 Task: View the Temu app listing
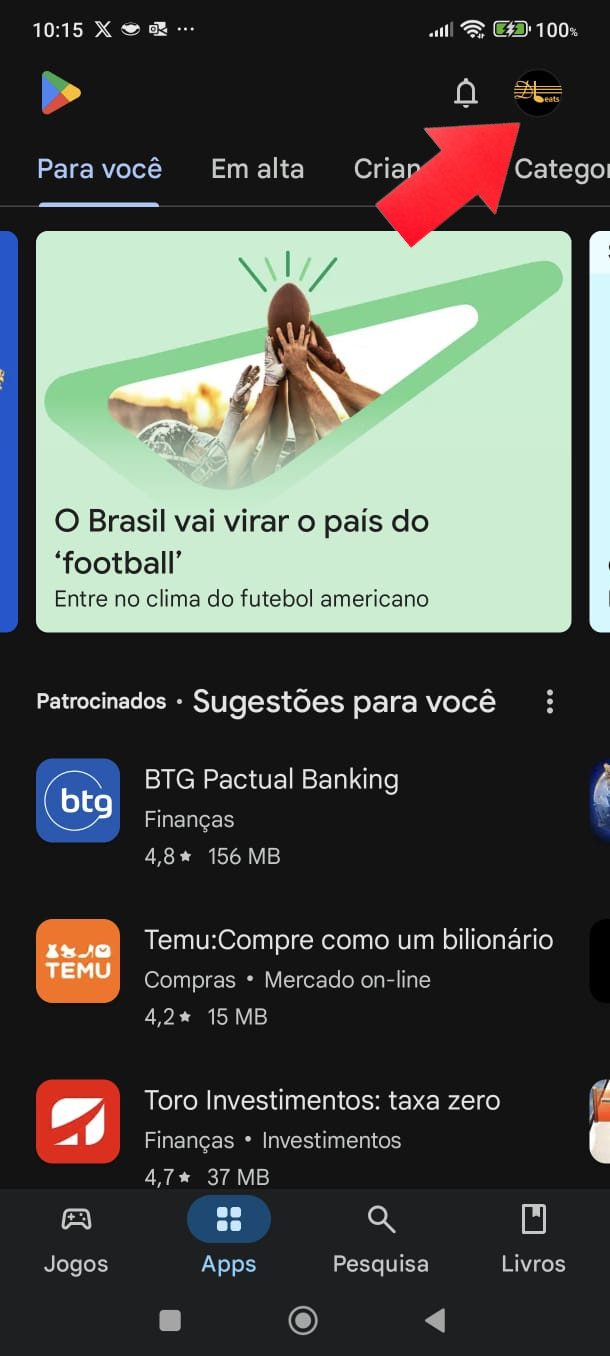(348, 940)
